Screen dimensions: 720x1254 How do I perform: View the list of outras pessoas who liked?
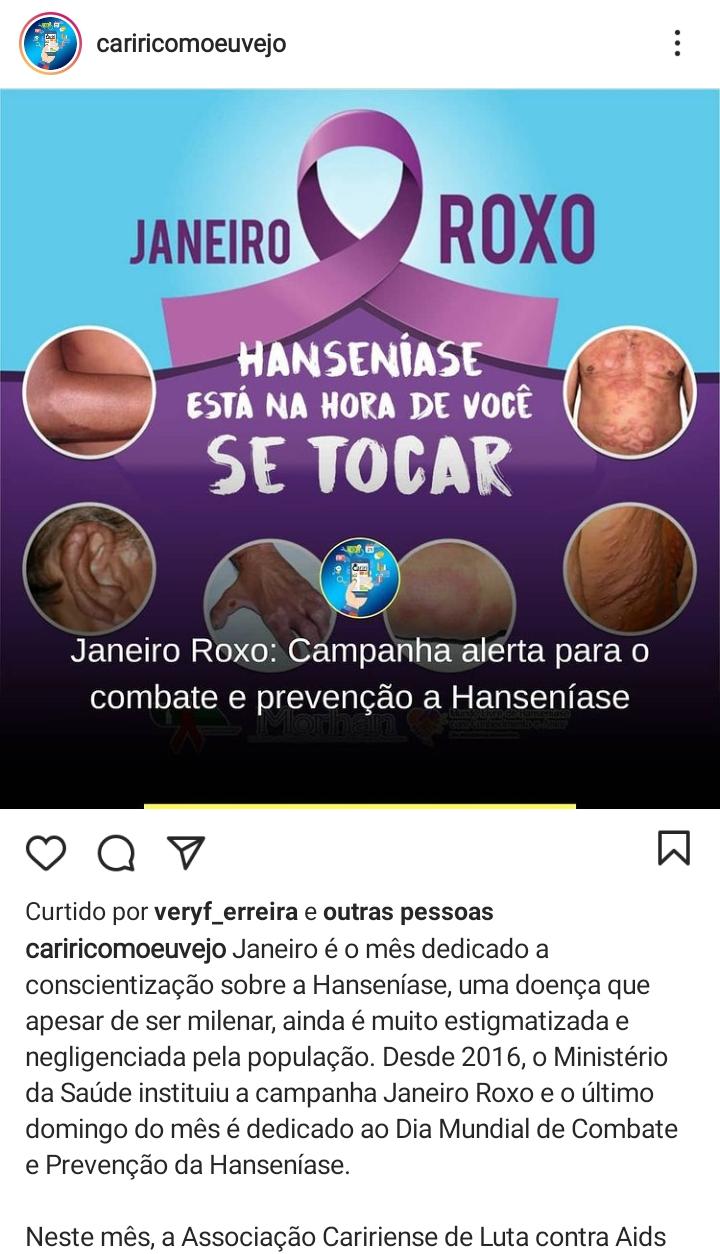408,912
